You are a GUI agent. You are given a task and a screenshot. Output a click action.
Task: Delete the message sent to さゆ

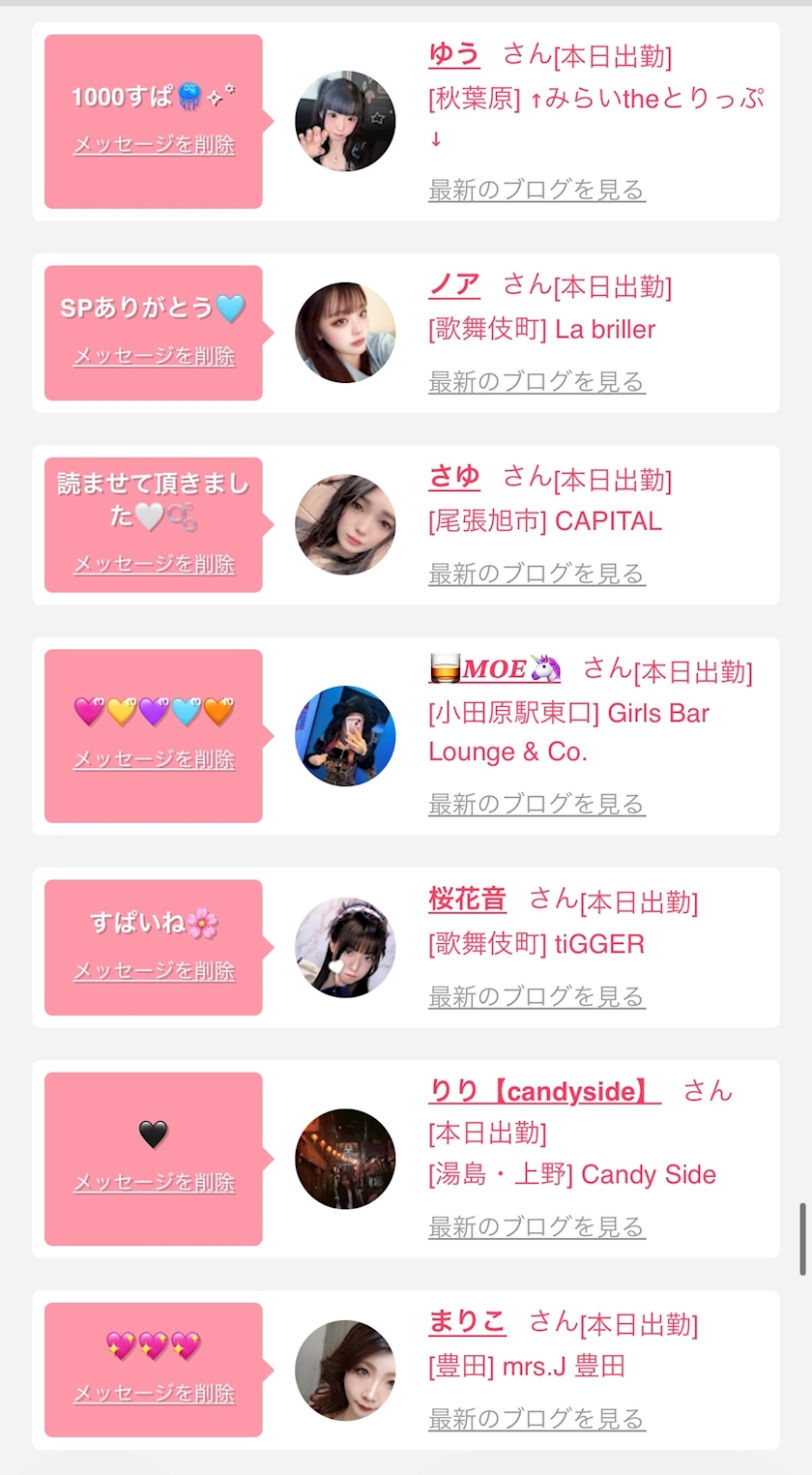click(x=154, y=564)
